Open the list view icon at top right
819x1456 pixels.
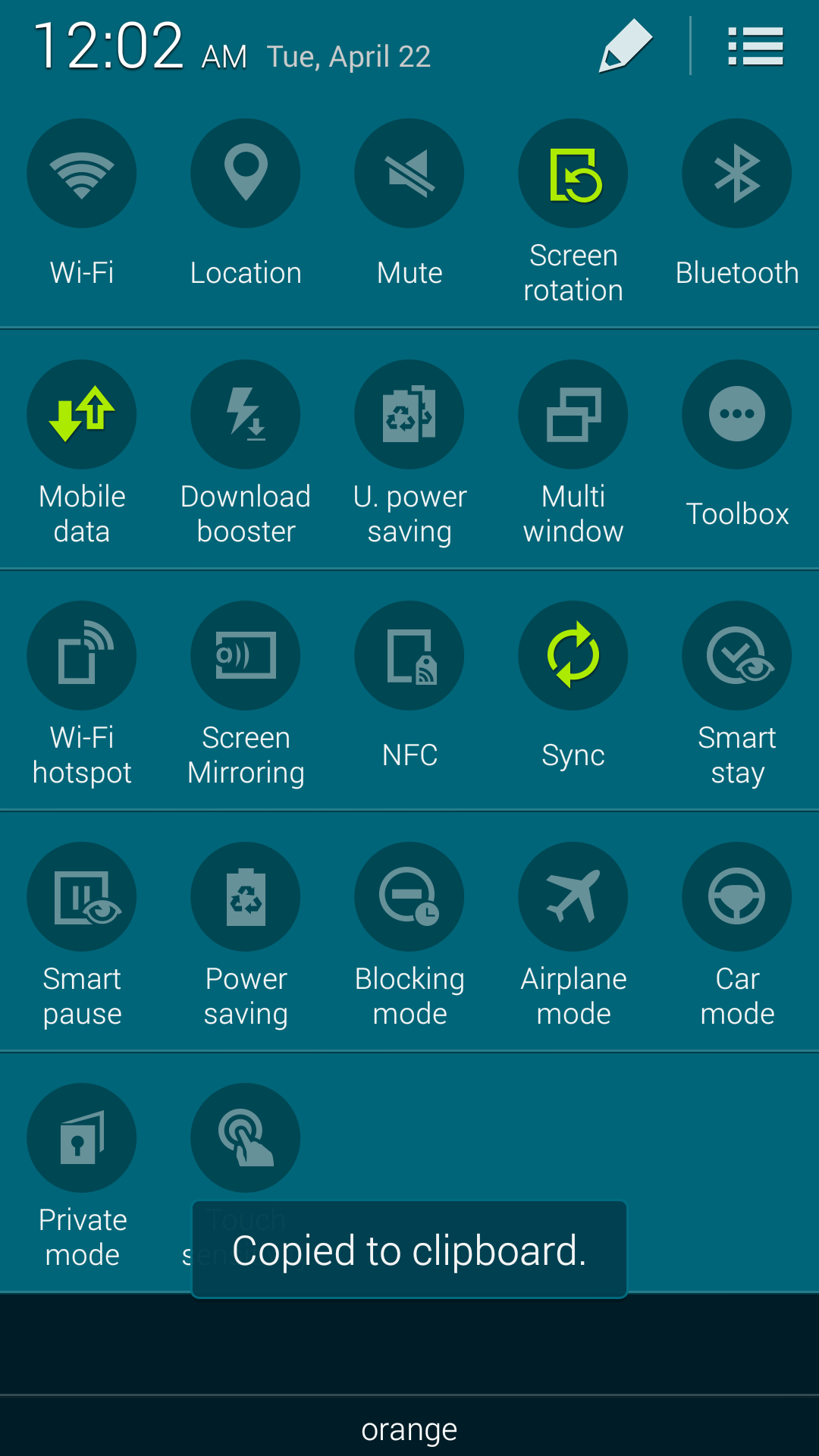[x=755, y=46]
